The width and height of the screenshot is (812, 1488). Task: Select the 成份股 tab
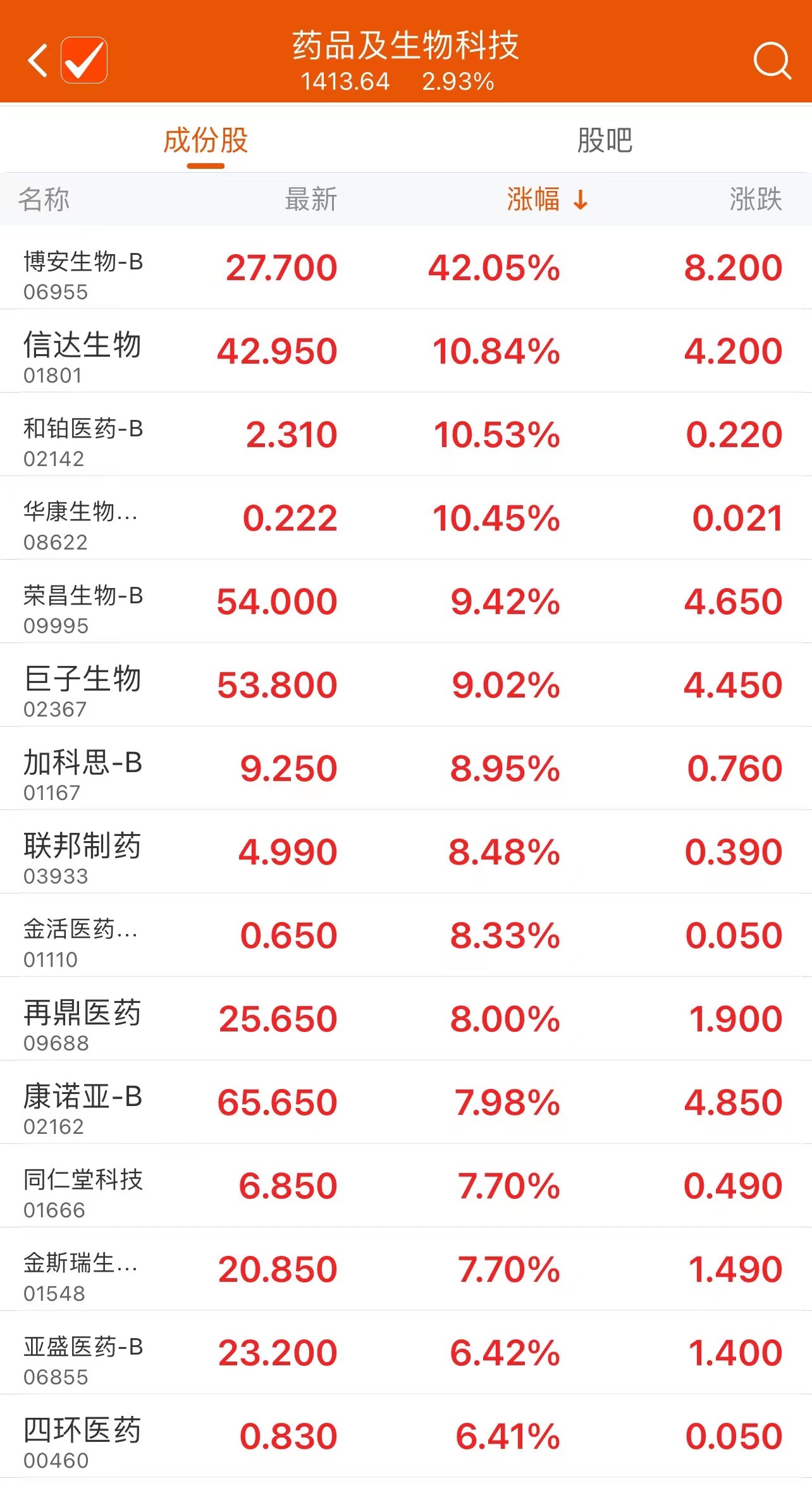(206, 140)
